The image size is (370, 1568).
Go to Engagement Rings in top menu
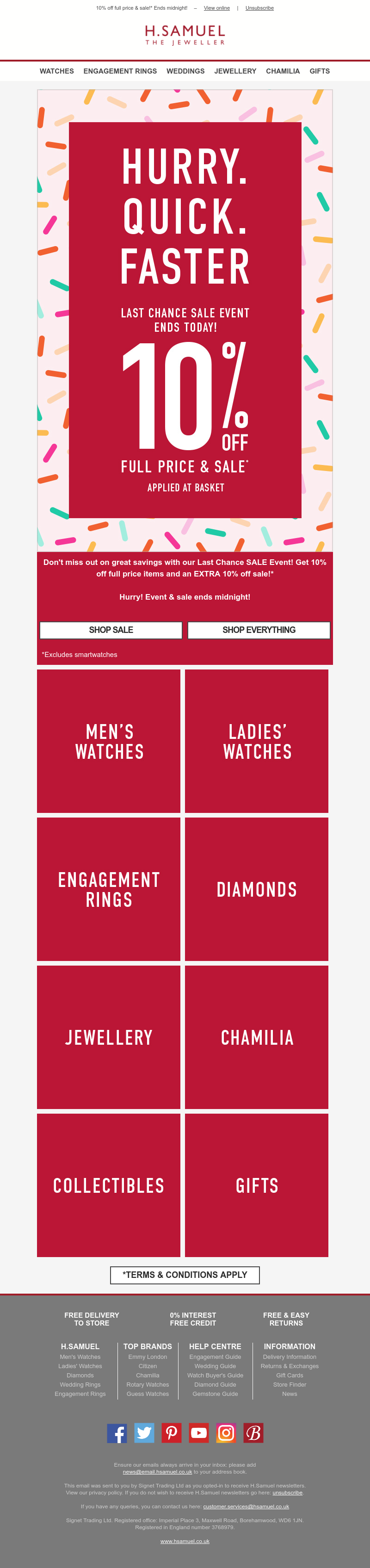coord(120,71)
